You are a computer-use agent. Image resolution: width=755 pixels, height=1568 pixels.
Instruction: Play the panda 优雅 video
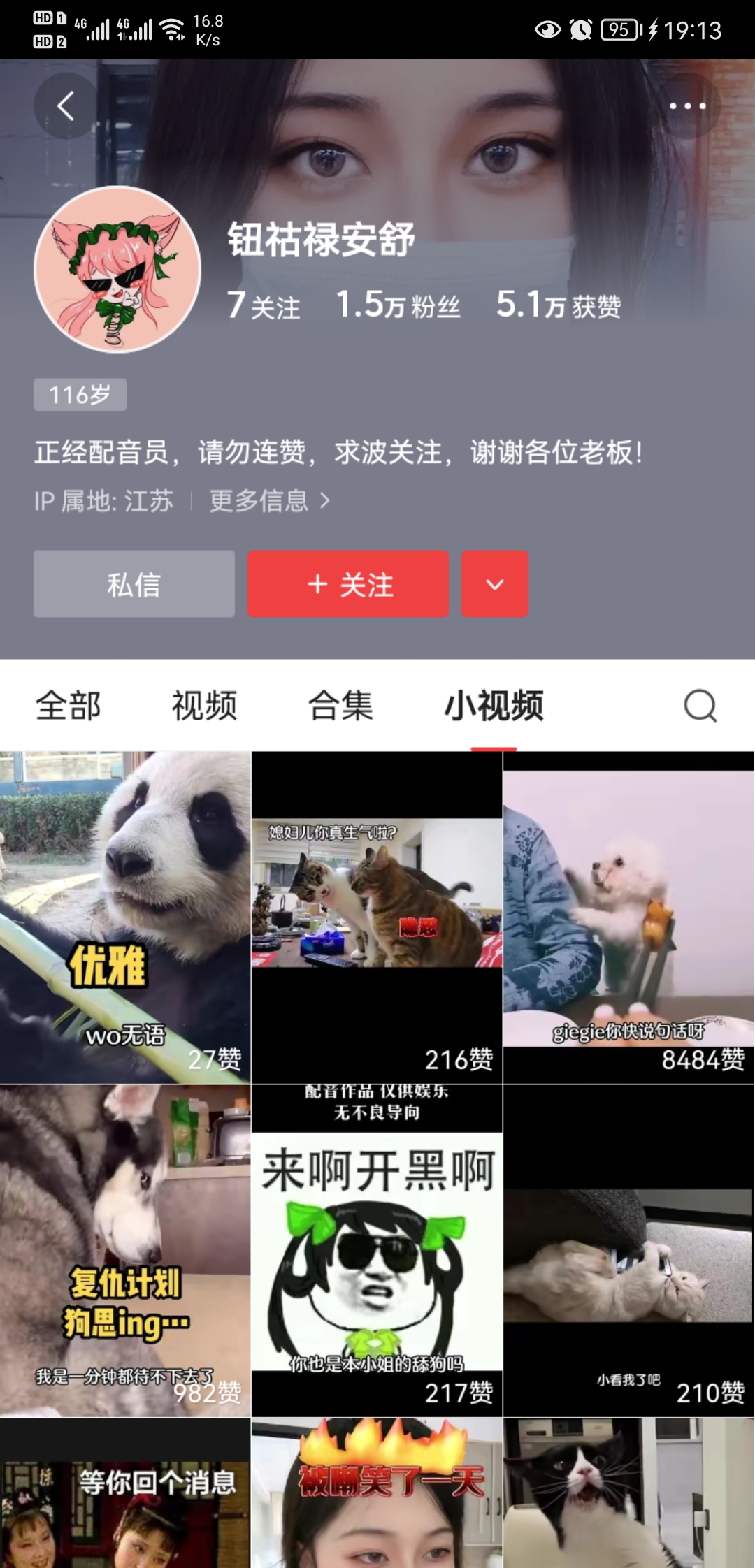tap(125, 917)
